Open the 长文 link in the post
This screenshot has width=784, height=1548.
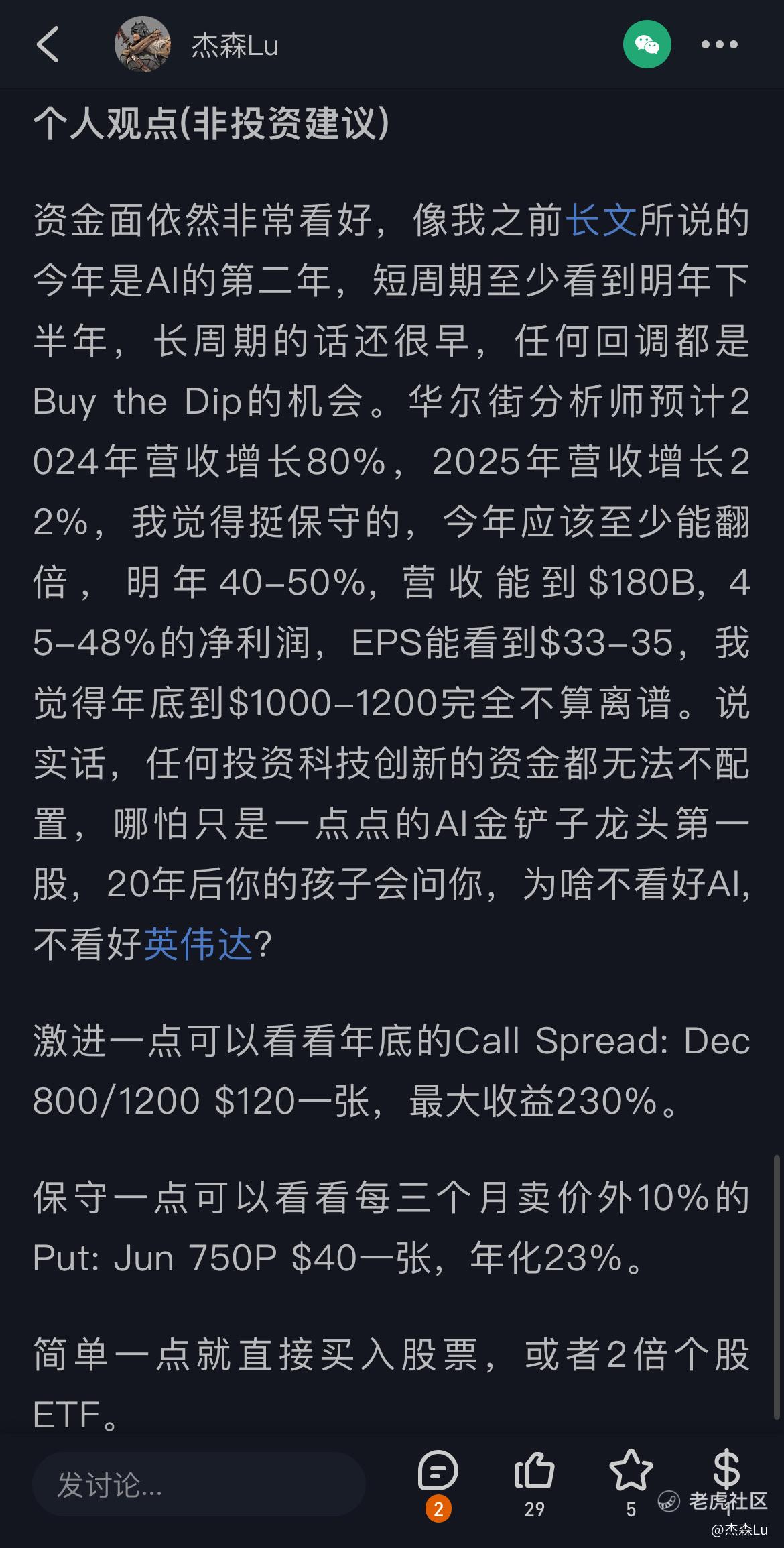point(601,221)
